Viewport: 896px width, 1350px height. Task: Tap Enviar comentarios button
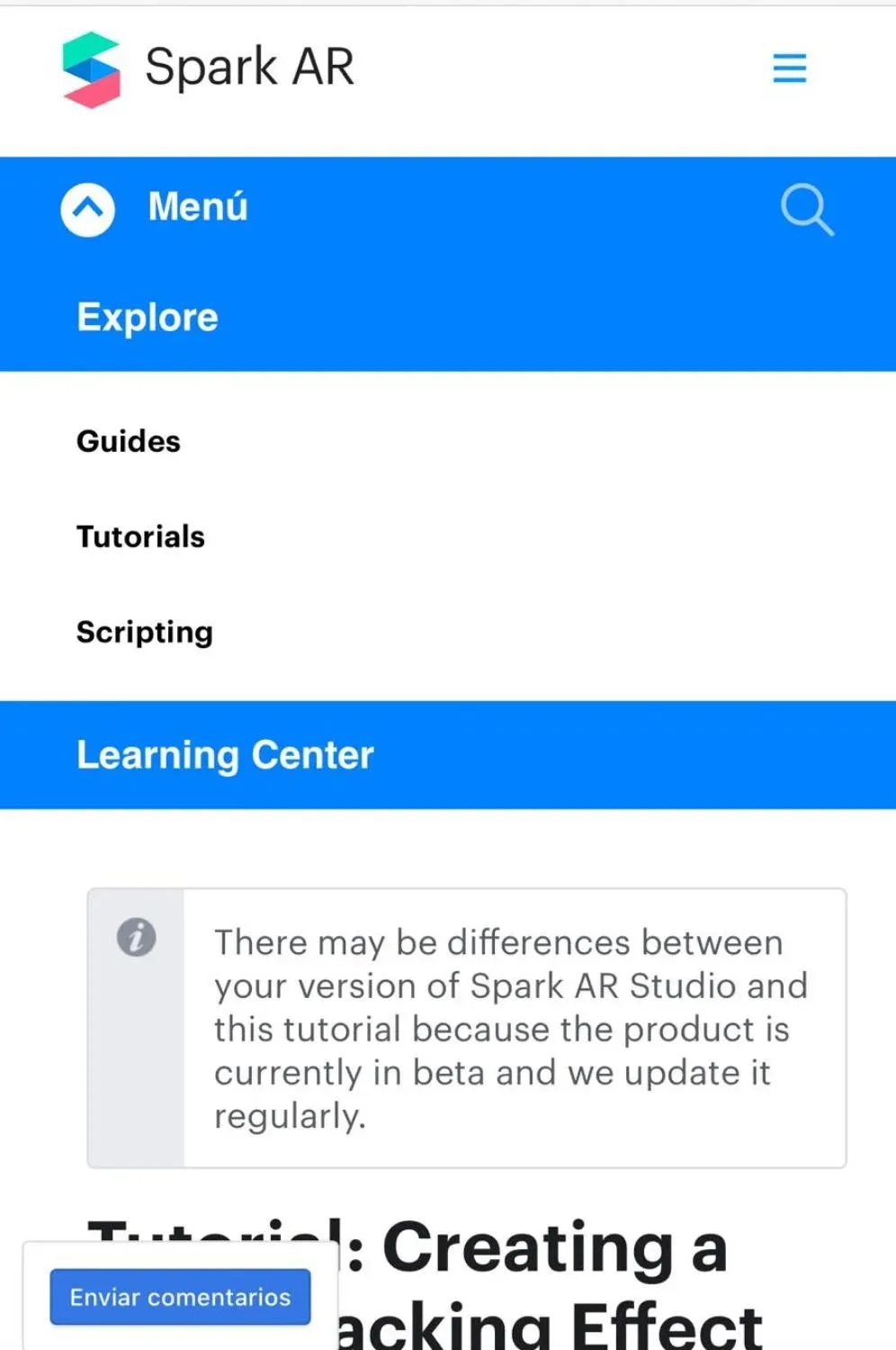[180, 1297]
